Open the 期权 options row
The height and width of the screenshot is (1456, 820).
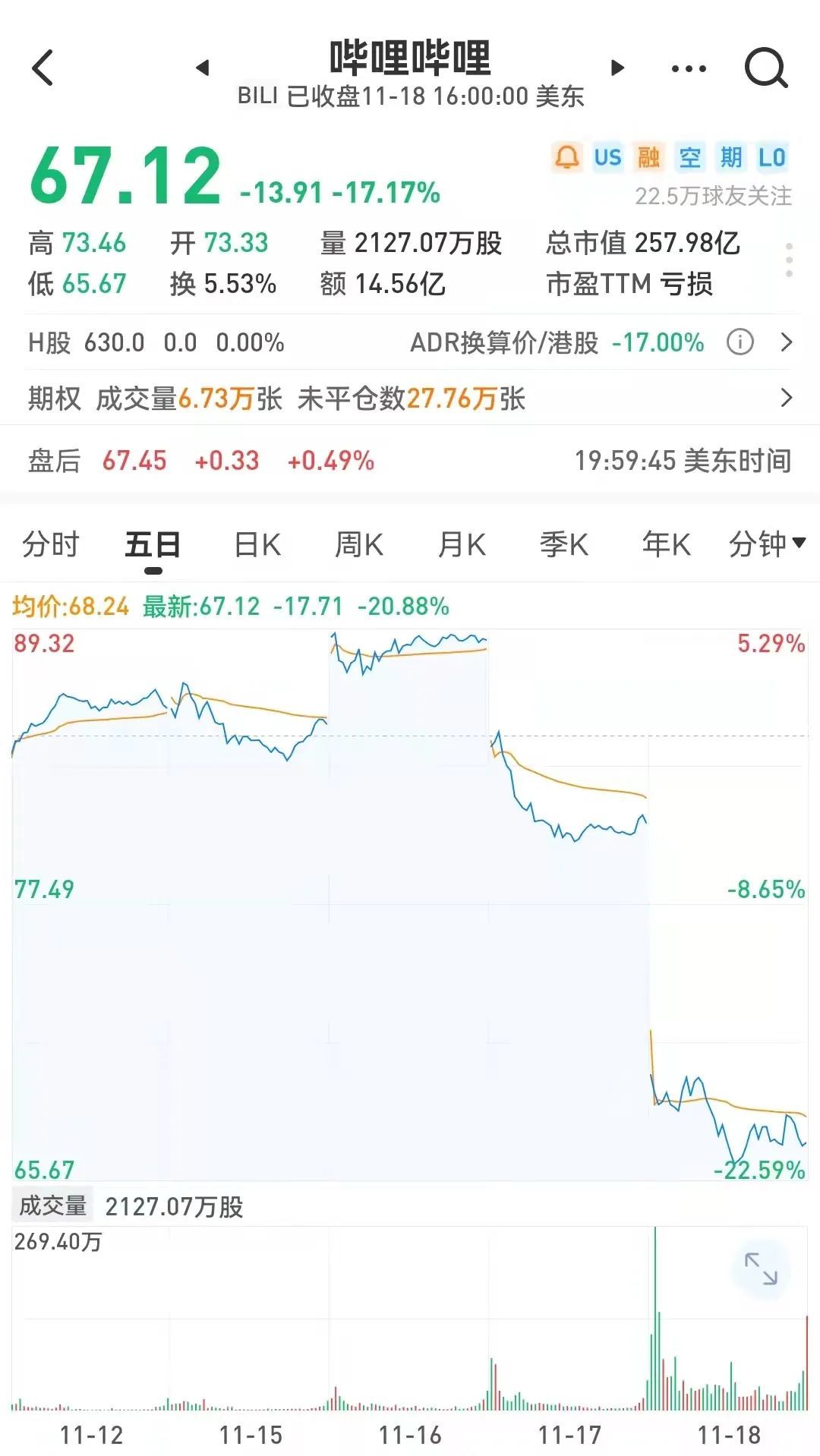click(x=410, y=398)
